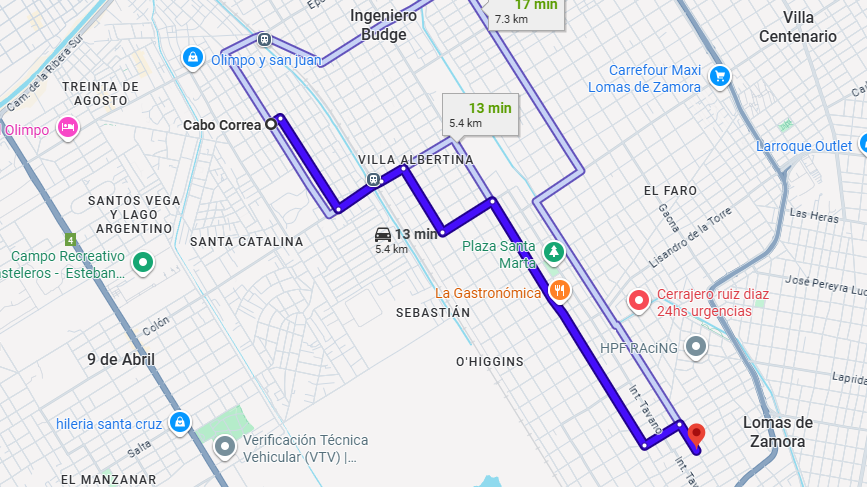Tap the red destination pin in Lomas de Zamora
Viewport: 867px width, 487px height.
pos(697,434)
